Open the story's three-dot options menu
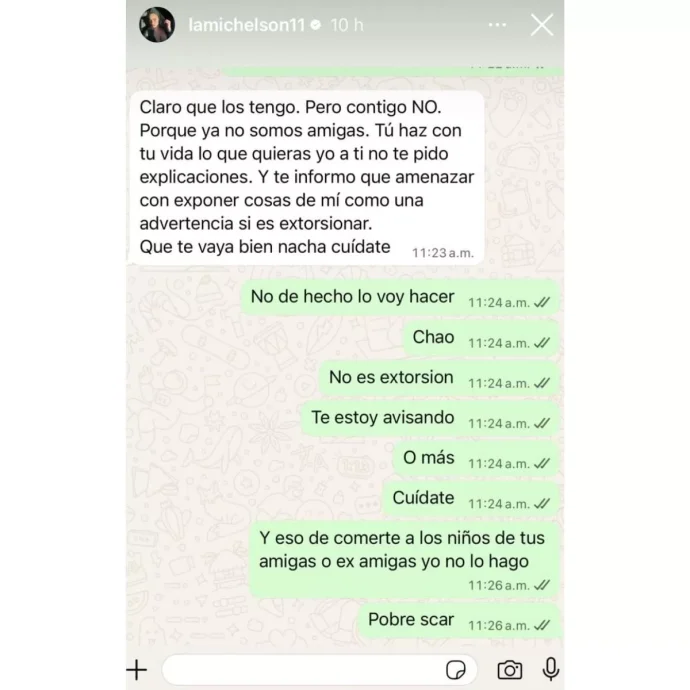690x690 pixels. pyautogui.click(x=498, y=25)
